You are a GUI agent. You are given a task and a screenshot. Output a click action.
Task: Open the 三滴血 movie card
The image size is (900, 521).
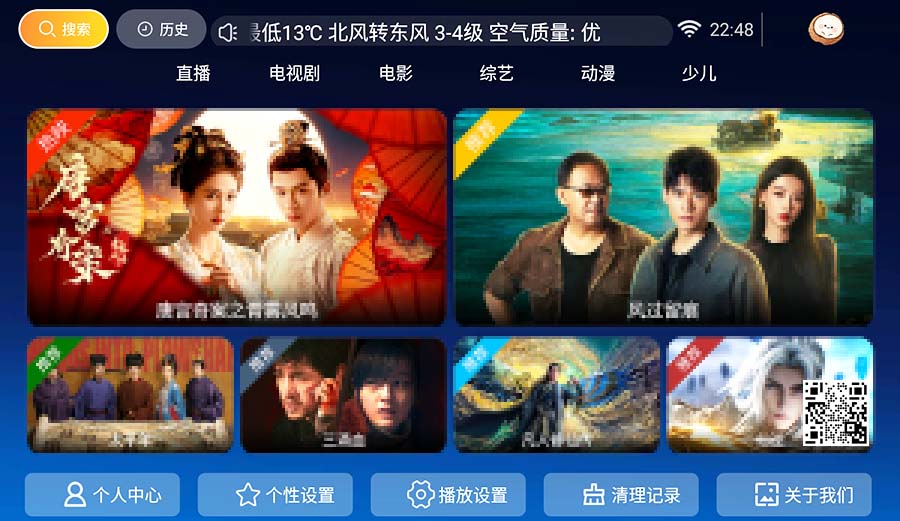pyautogui.click(x=343, y=395)
